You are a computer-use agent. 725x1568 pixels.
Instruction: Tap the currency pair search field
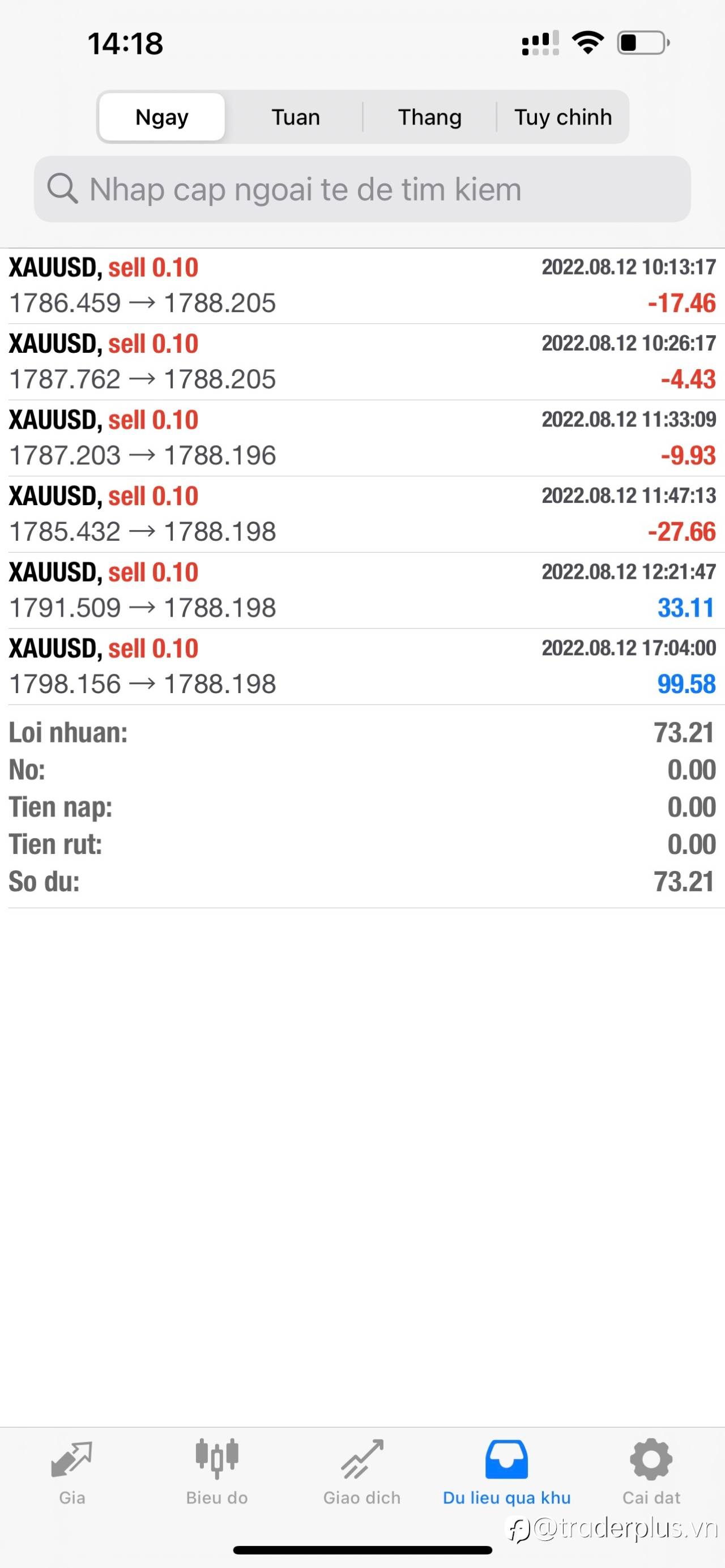coord(362,189)
